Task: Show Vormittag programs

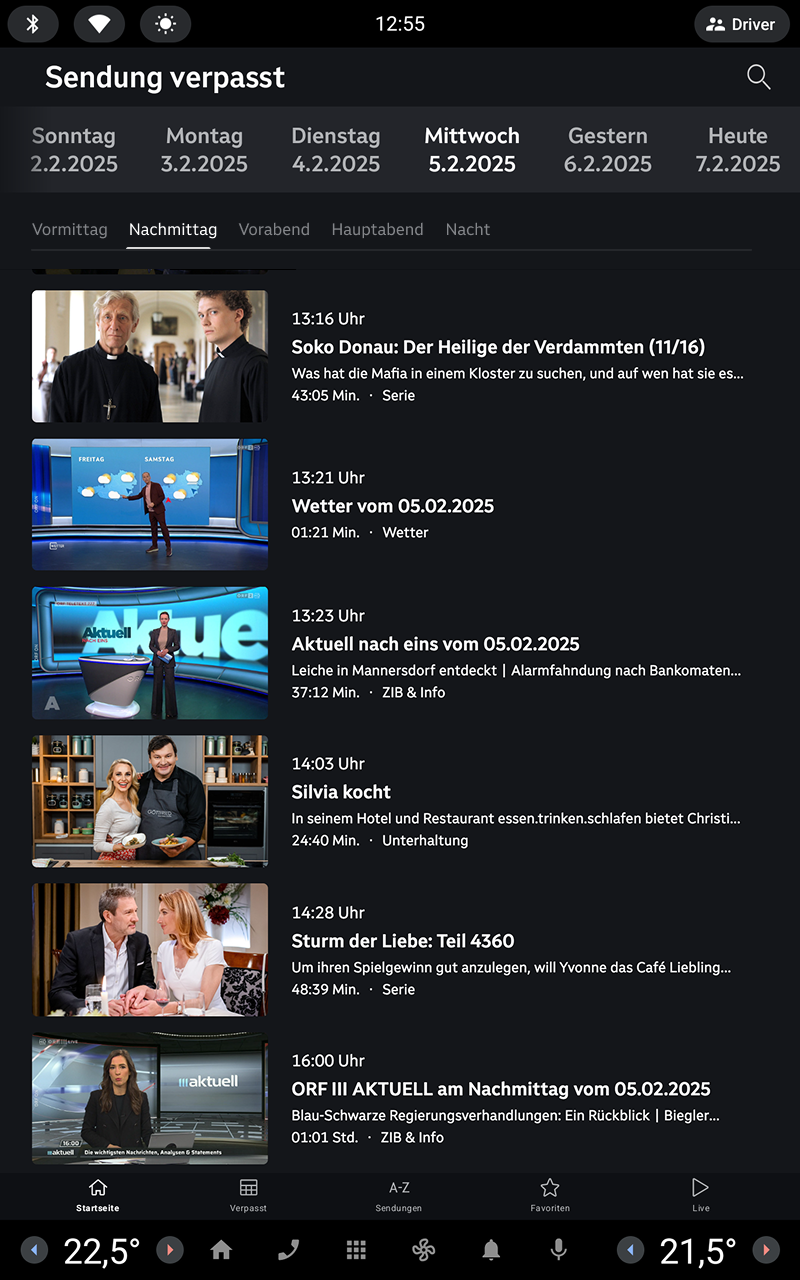Action: pos(70,229)
